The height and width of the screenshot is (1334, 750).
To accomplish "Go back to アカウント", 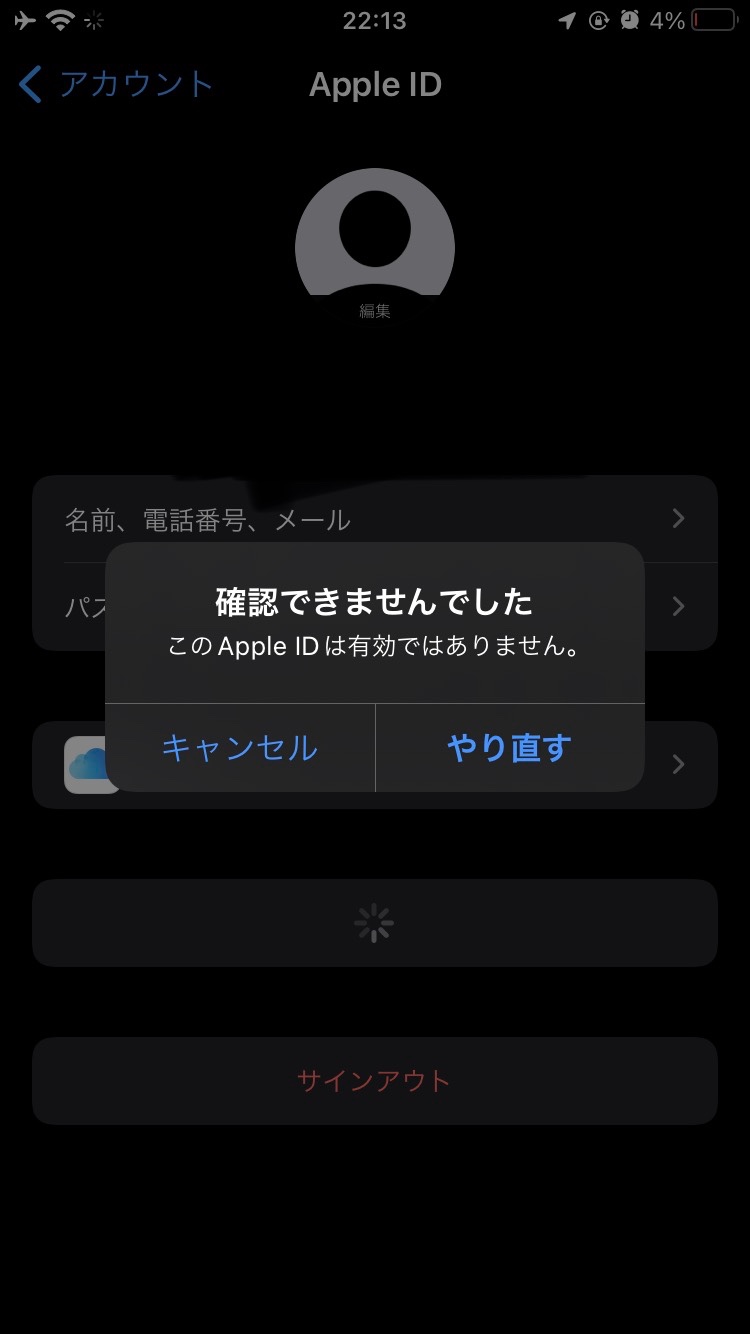I will [117, 85].
